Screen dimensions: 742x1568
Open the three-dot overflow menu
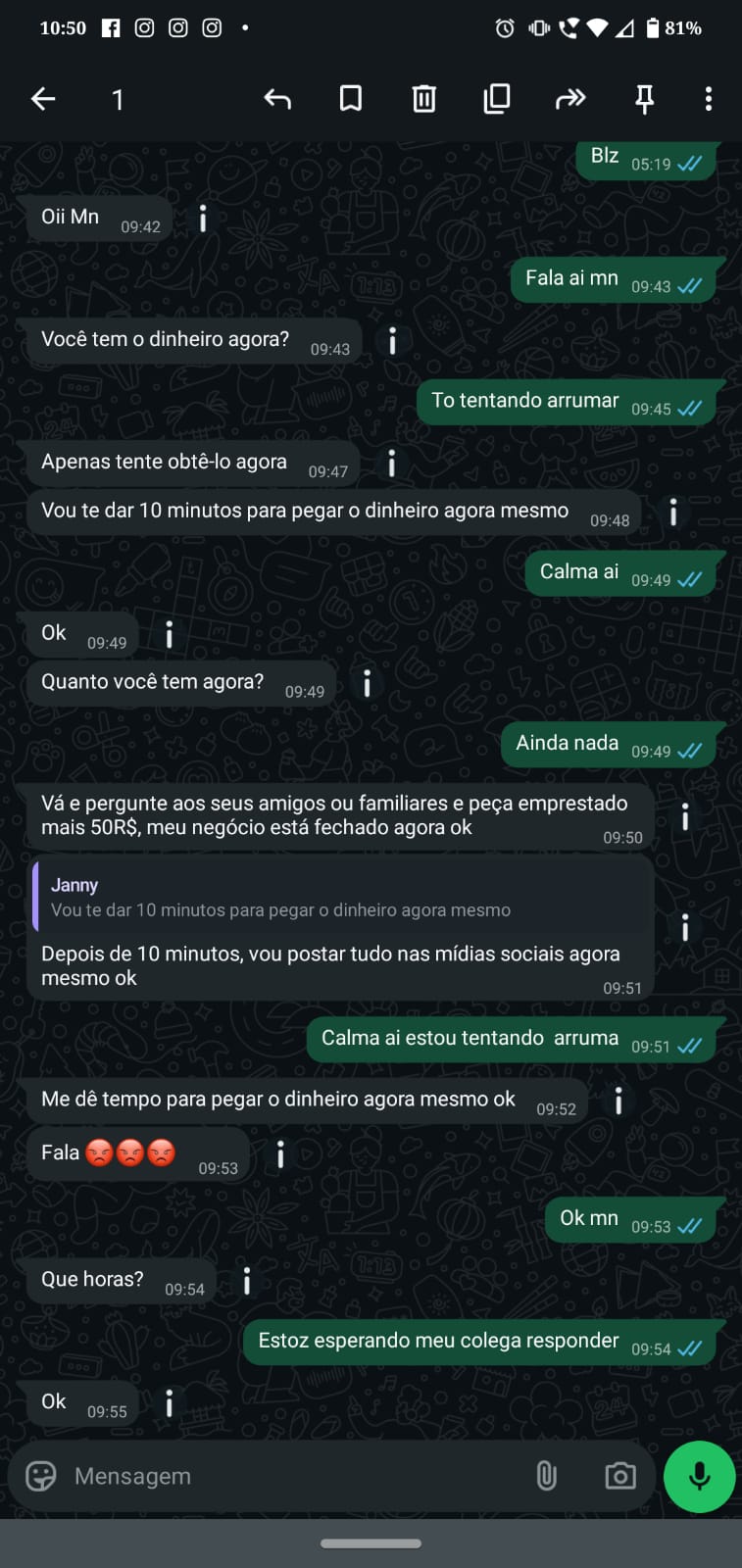click(708, 99)
